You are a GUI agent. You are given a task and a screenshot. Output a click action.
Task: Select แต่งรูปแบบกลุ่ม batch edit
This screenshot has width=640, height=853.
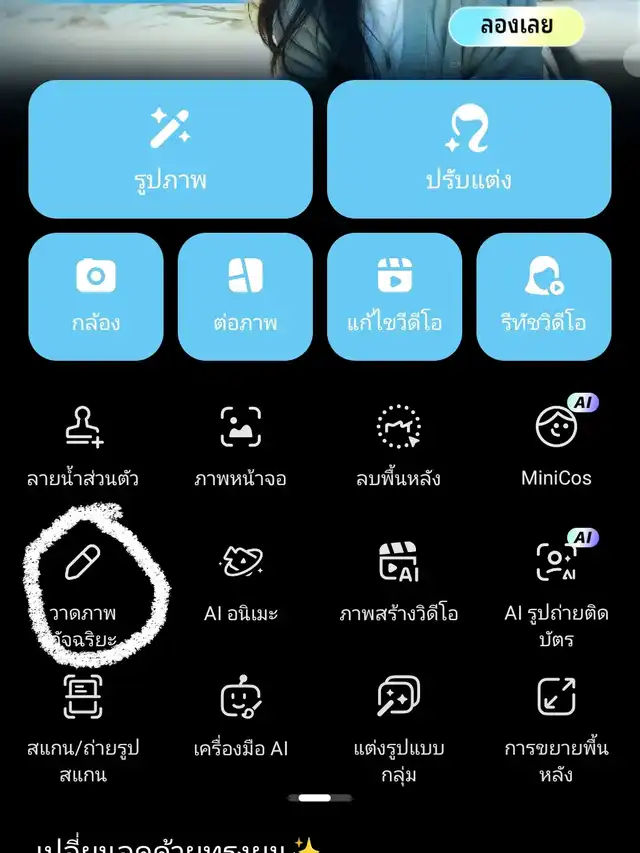pos(399,720)
